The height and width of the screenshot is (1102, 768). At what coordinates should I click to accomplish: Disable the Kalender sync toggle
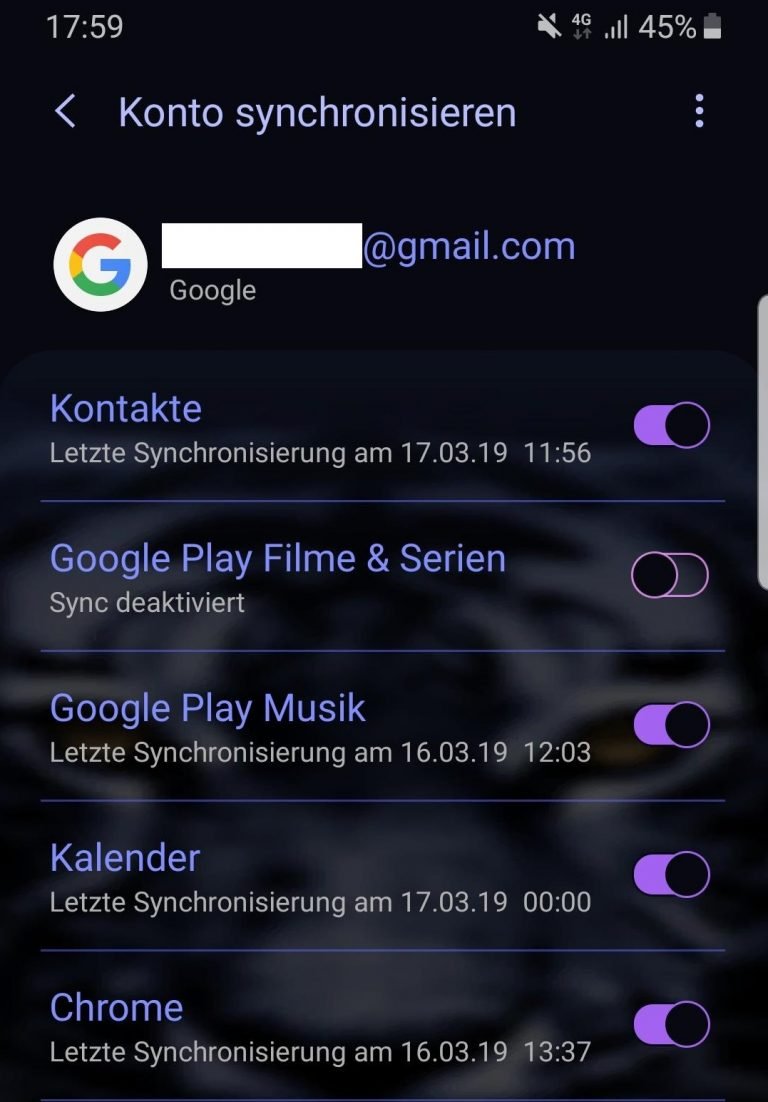[x=671, y=874]
